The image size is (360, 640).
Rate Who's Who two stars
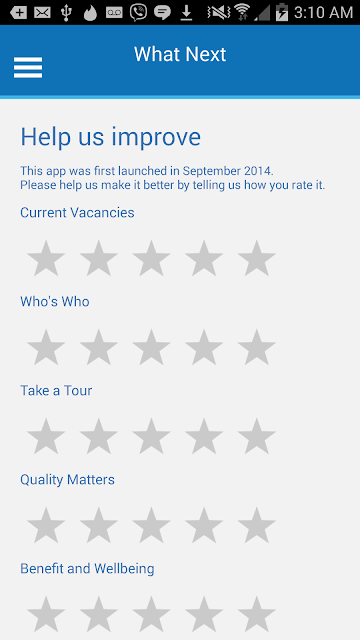tap(99, 347)
